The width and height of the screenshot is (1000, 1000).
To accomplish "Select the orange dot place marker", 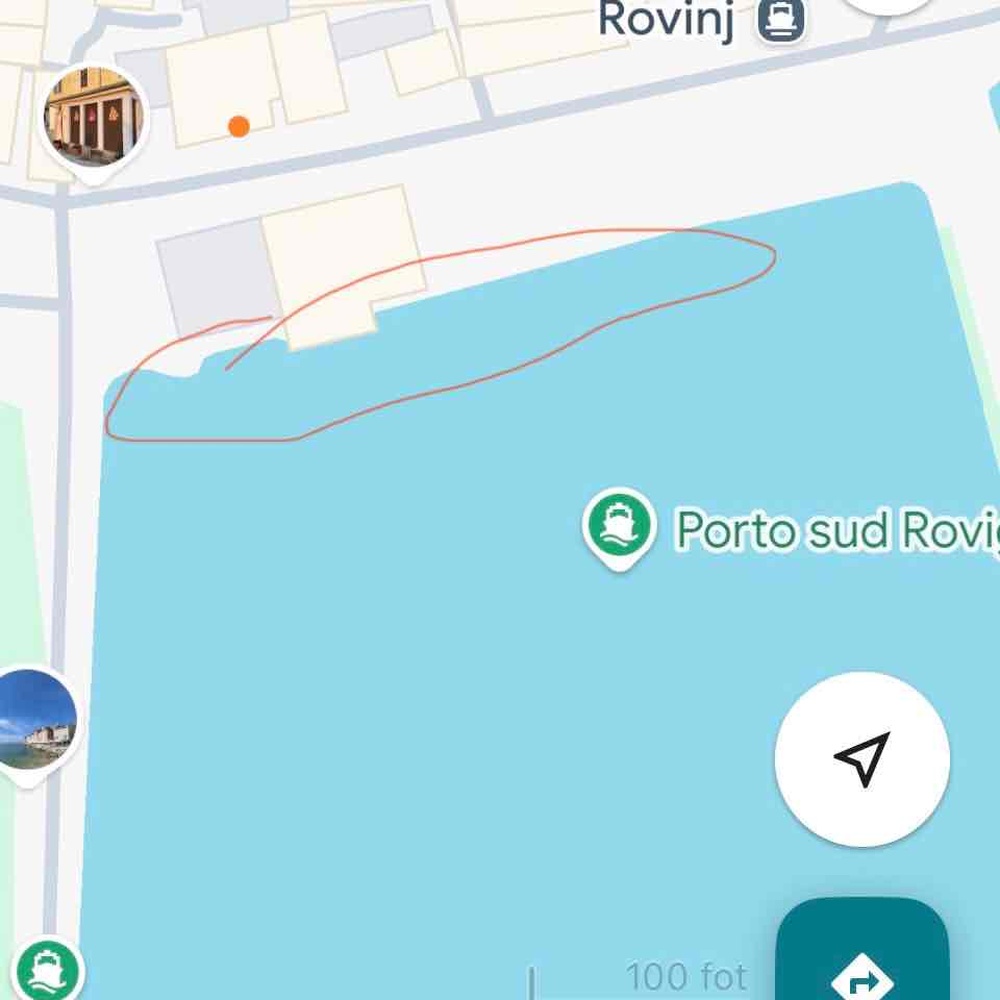I will coord(238,126).
